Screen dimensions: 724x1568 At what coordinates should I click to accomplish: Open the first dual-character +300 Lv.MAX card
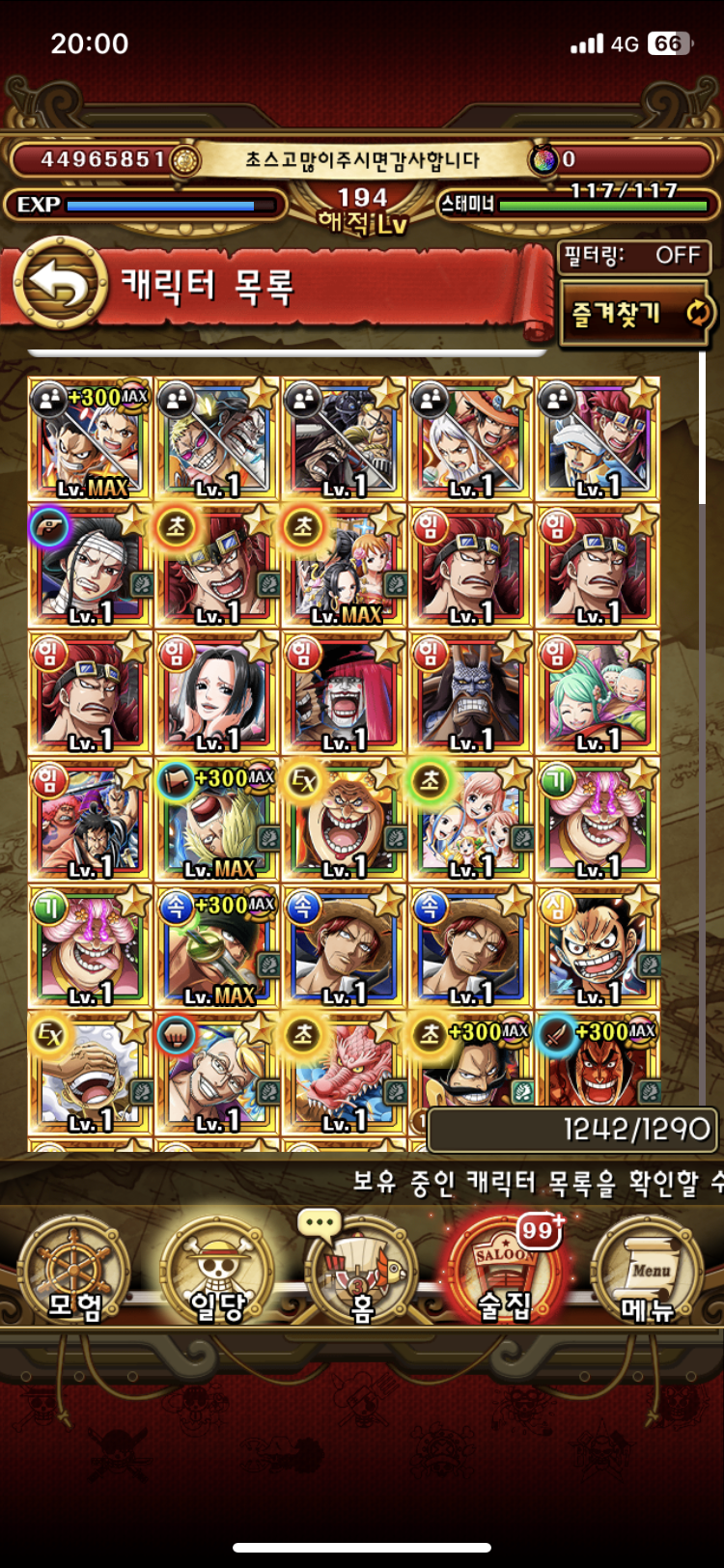pos(89,438)
